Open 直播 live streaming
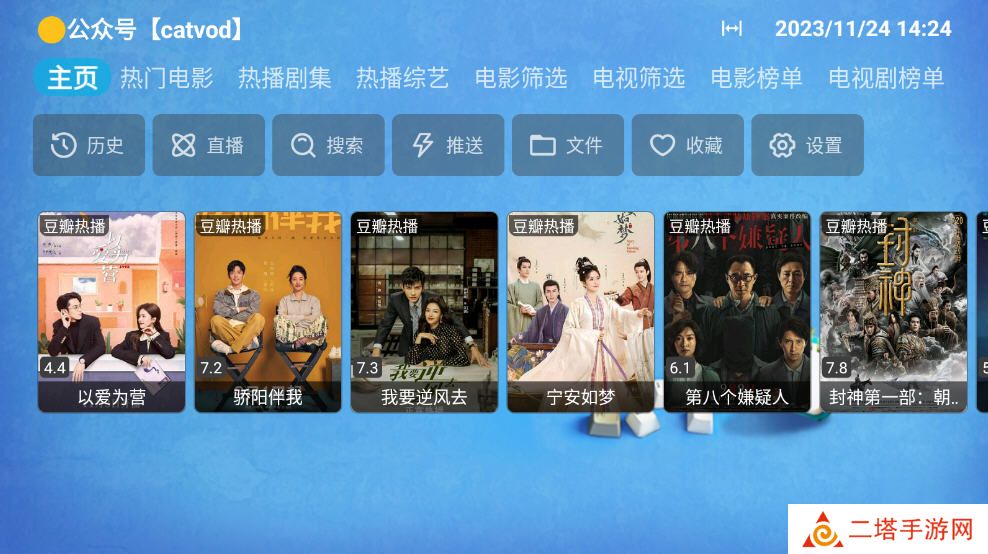The height and width of the screenshot is (554, 988). pos(208,146)
